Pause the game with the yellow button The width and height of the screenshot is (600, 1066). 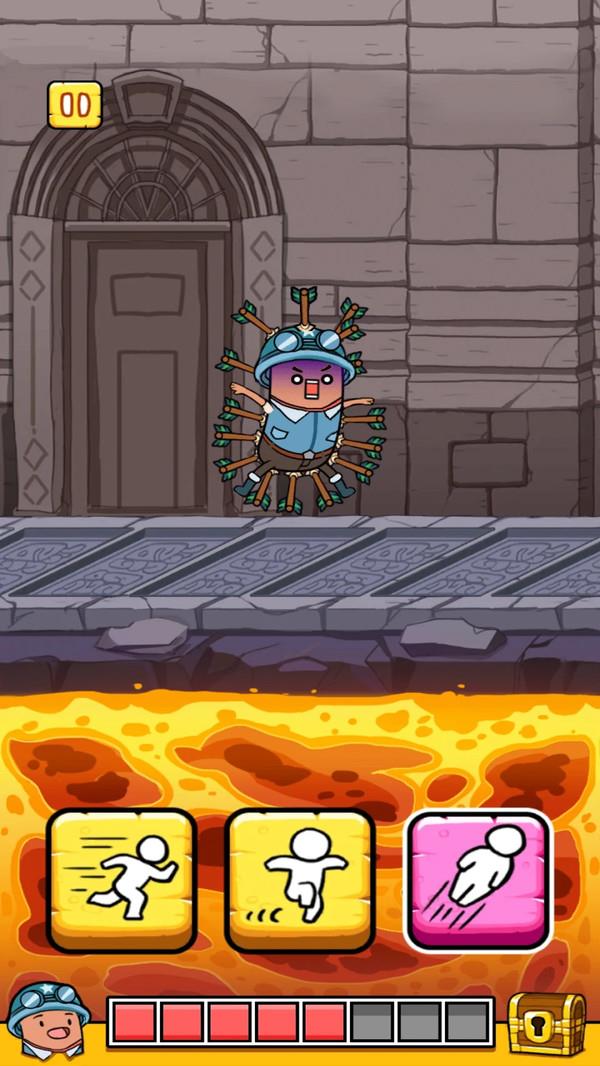tap(75, 104)
